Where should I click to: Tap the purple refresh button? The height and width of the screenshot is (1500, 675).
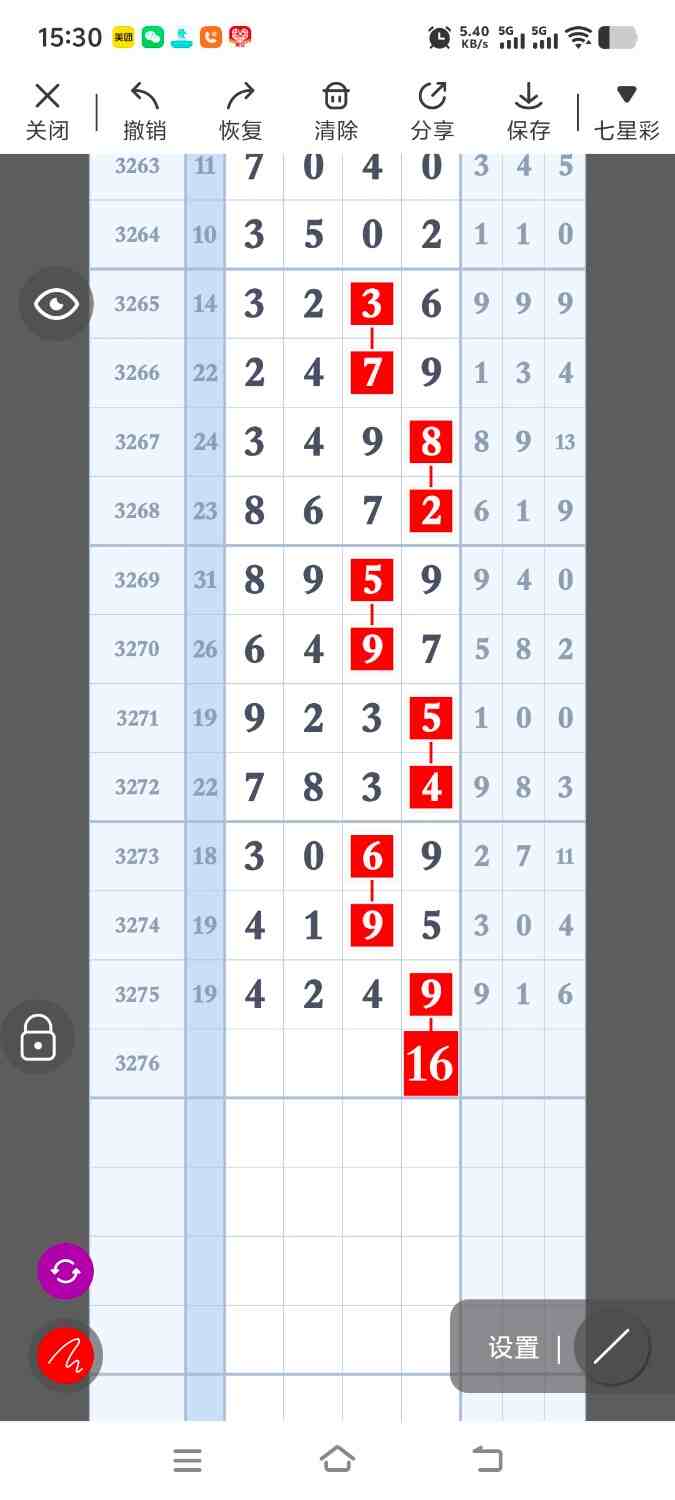click(x=65, y=1271)
